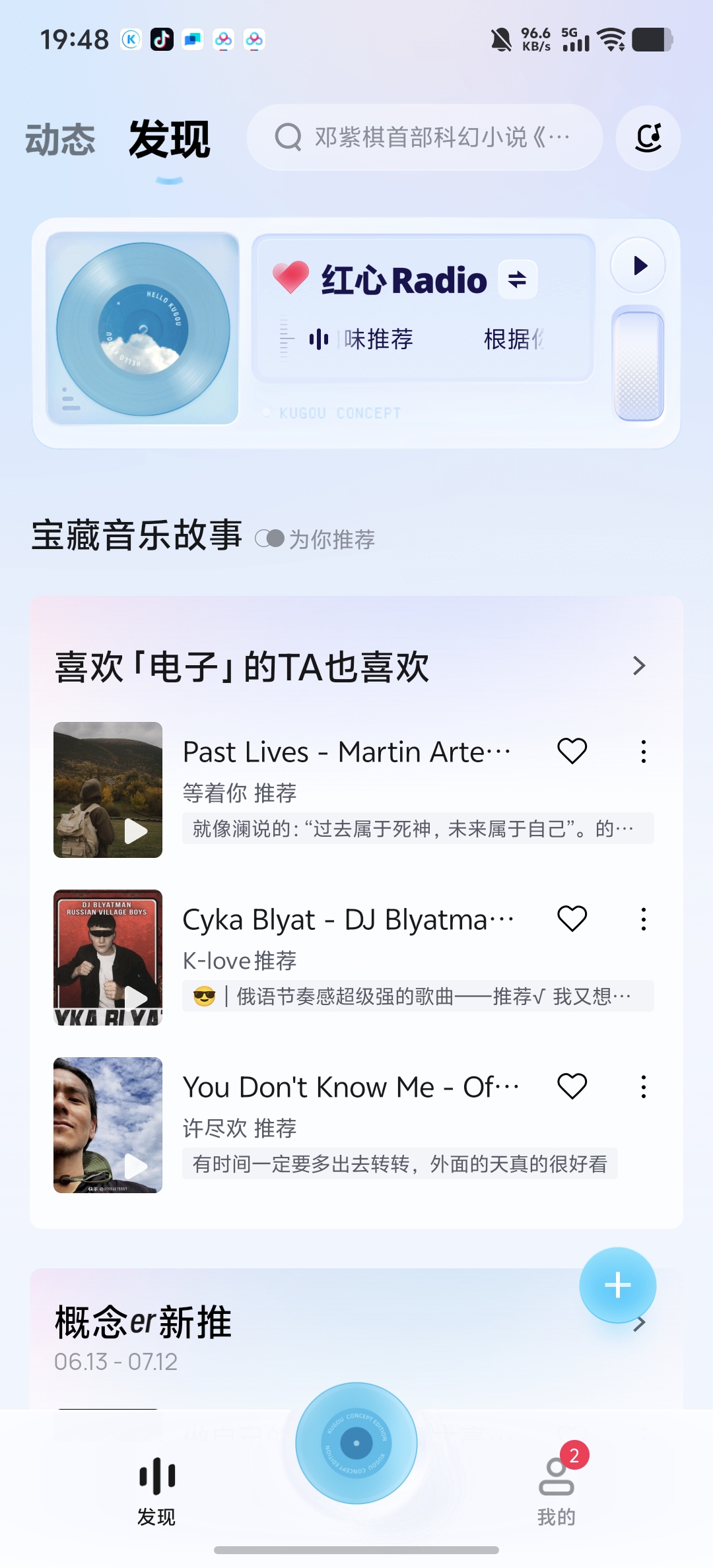713x1568 pixels.
Task: Like the song Past Lives
Action: click(x=572, y=751)
